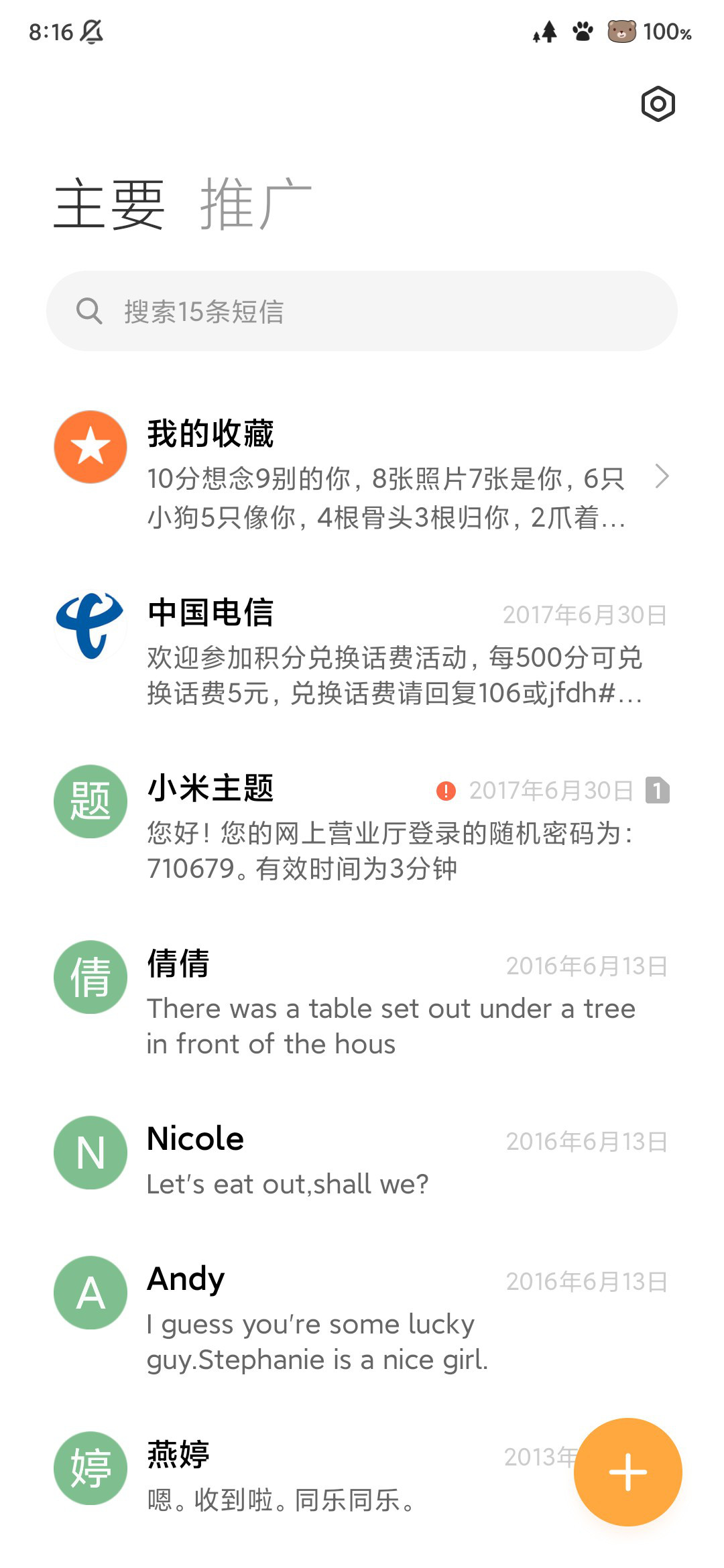Open the settings hexagon icon
This screenshot has width=724, height=1568.
coord(658,104)
